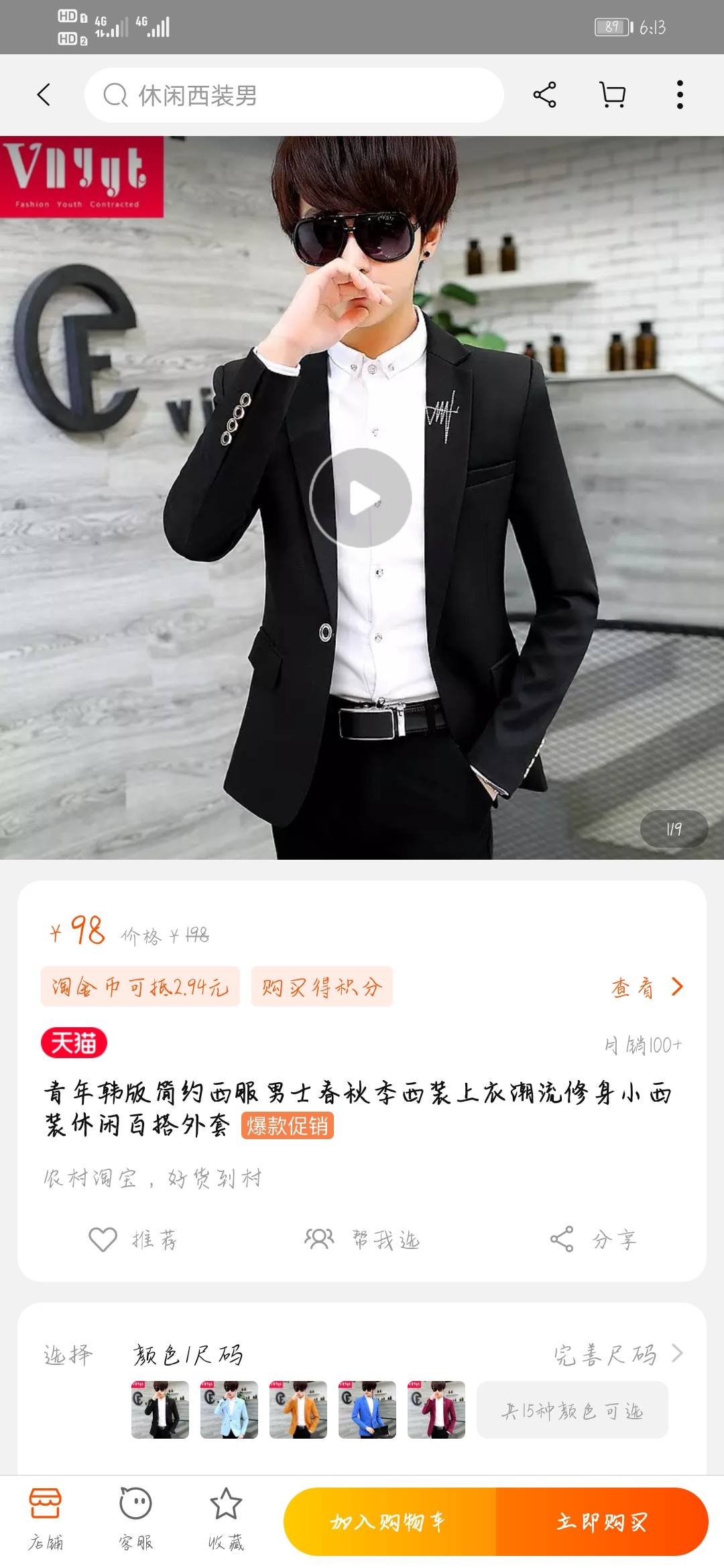Select the black suit color thumbnail
Viewport: 724px width, 1568px height.
click(x=160, y=1410)
